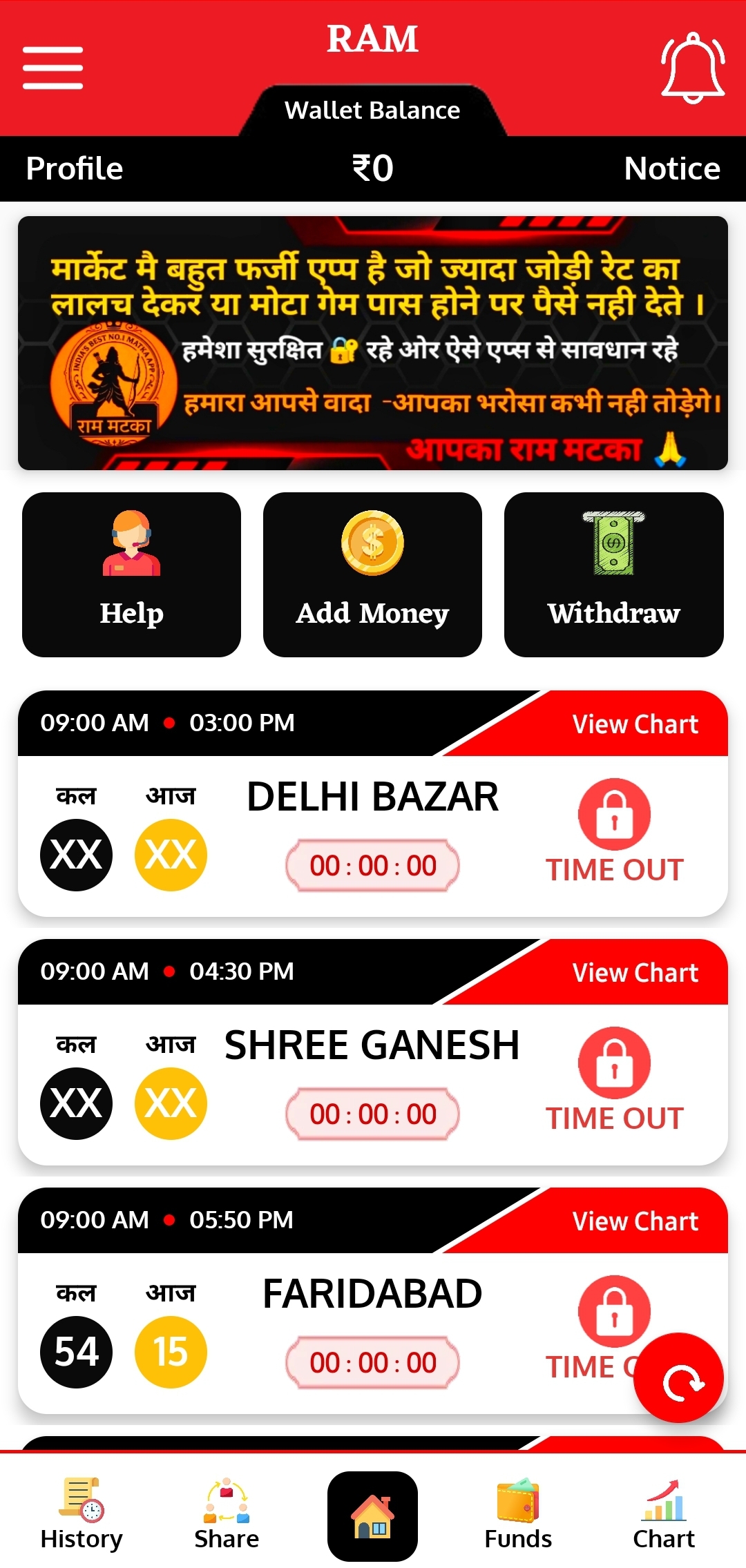Open the Withdraw tile
746x1568 pixels.
pos(613,574)
